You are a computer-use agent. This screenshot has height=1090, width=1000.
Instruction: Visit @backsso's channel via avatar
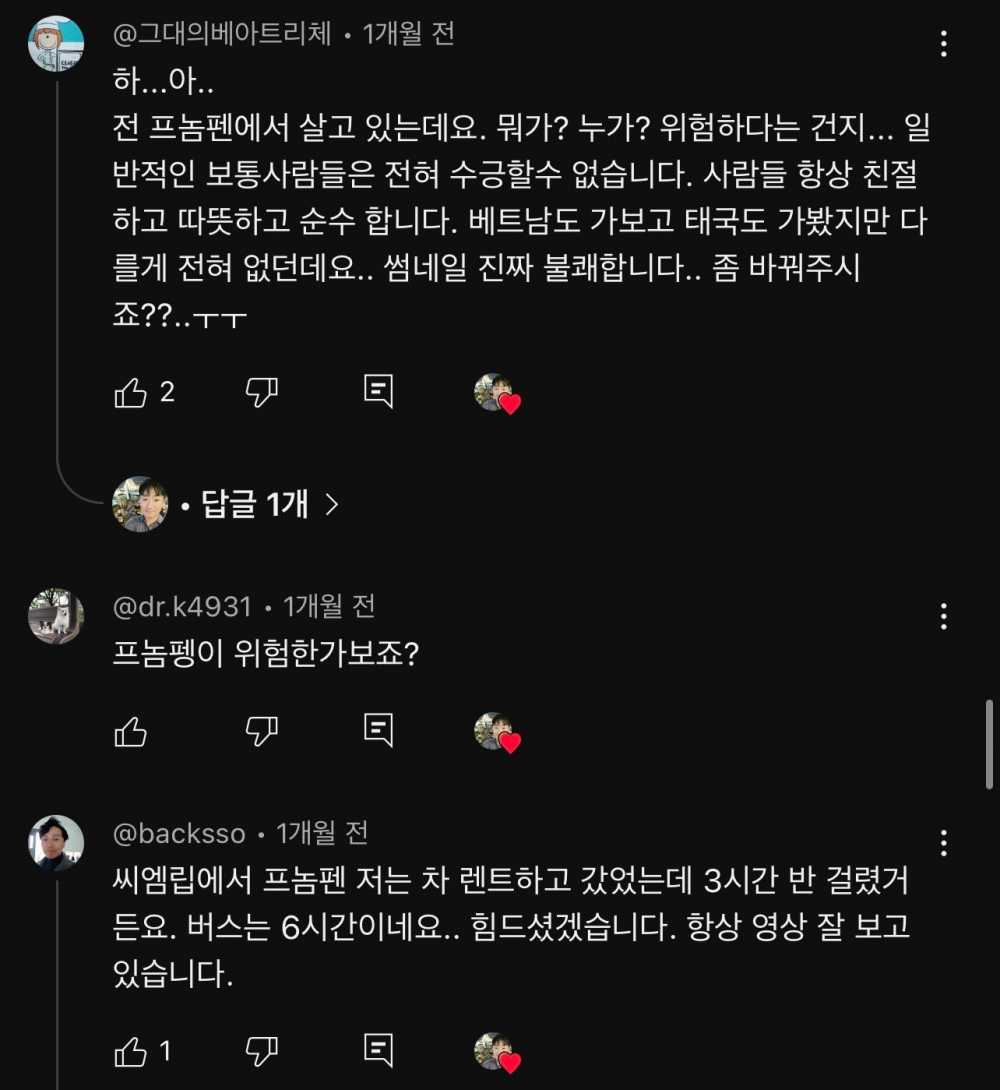tap(56, 842)
